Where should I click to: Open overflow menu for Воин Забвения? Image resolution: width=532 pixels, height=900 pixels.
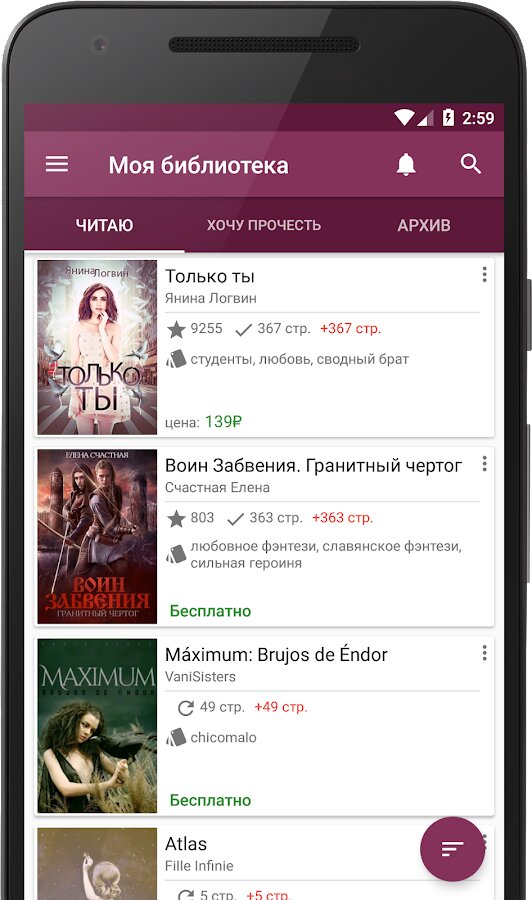point(484,464)
